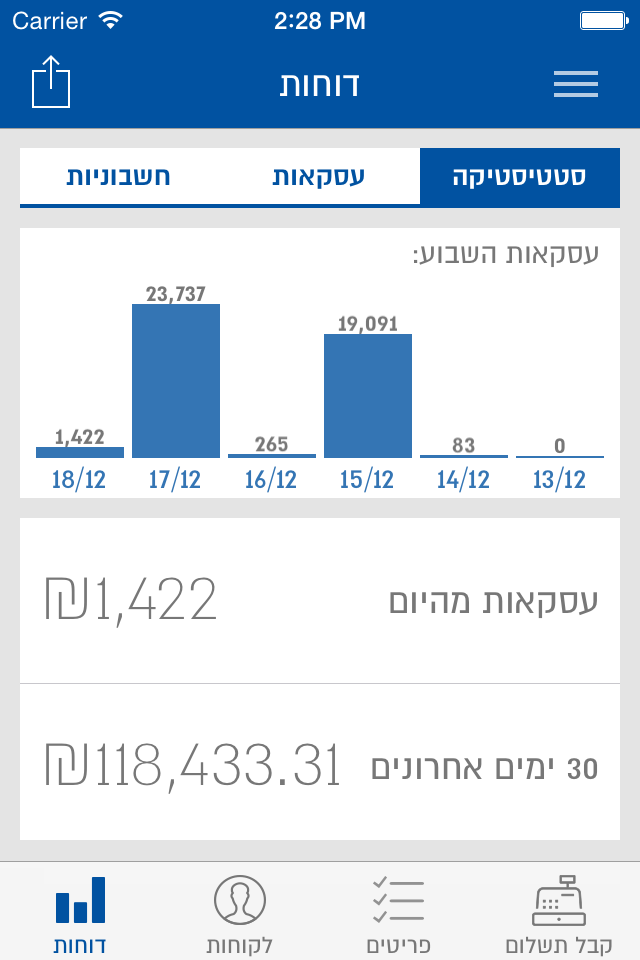Image resolution: width=640 pixels, height=960 pixels.
Task: Open the hamburger menu
Action: (576, 84)
